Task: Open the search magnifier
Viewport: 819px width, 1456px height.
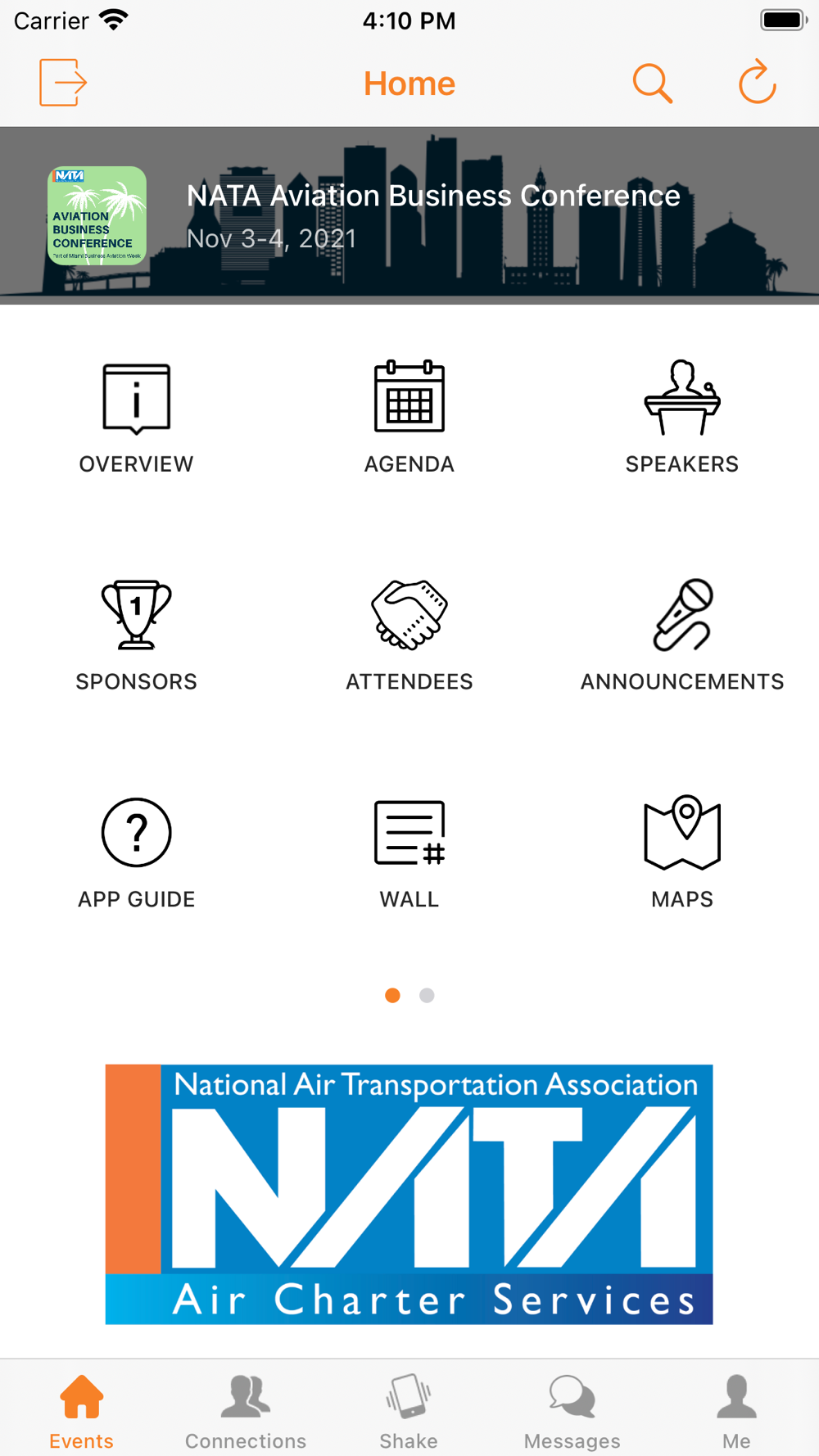Action: [653, 83]
